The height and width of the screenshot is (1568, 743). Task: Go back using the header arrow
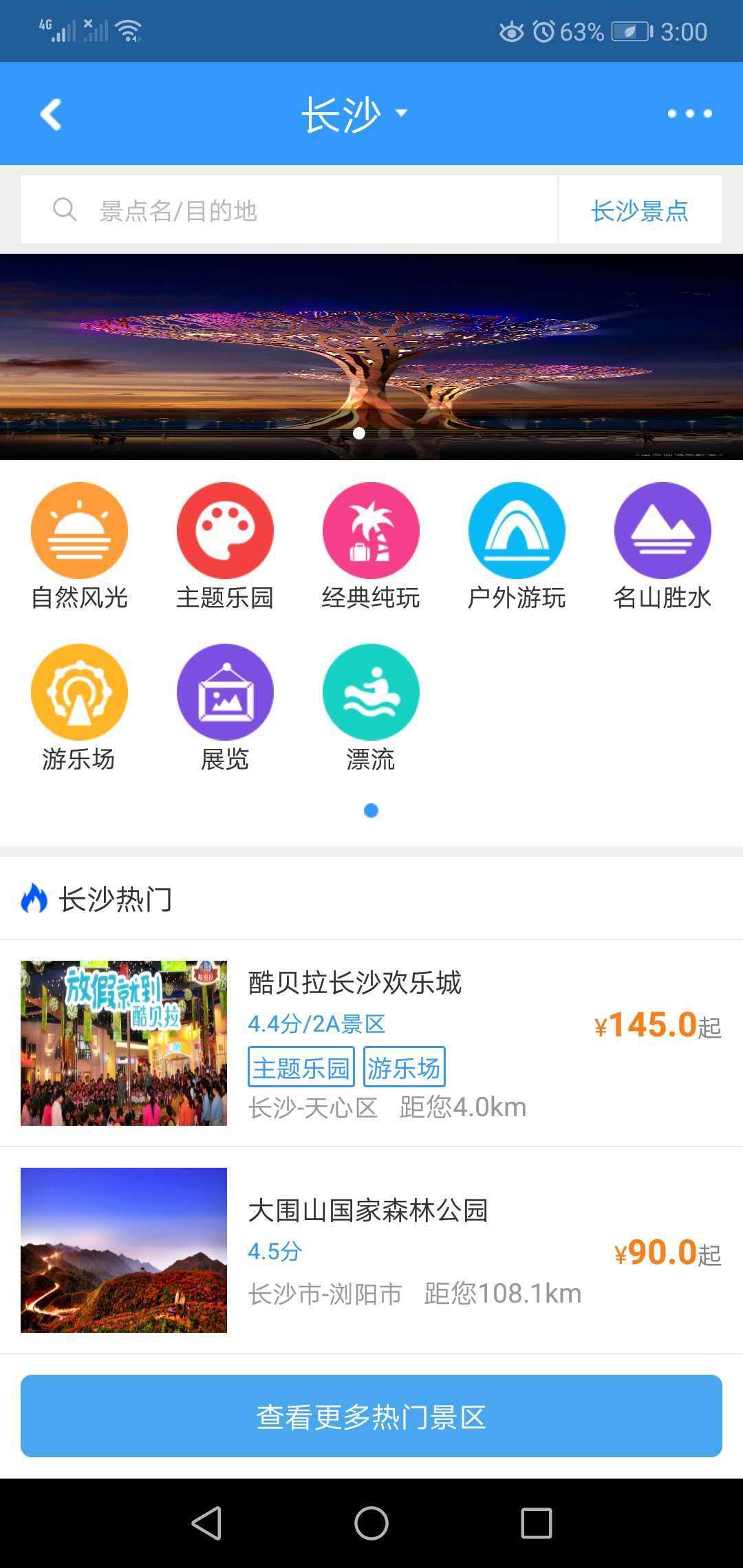[51, 114]
